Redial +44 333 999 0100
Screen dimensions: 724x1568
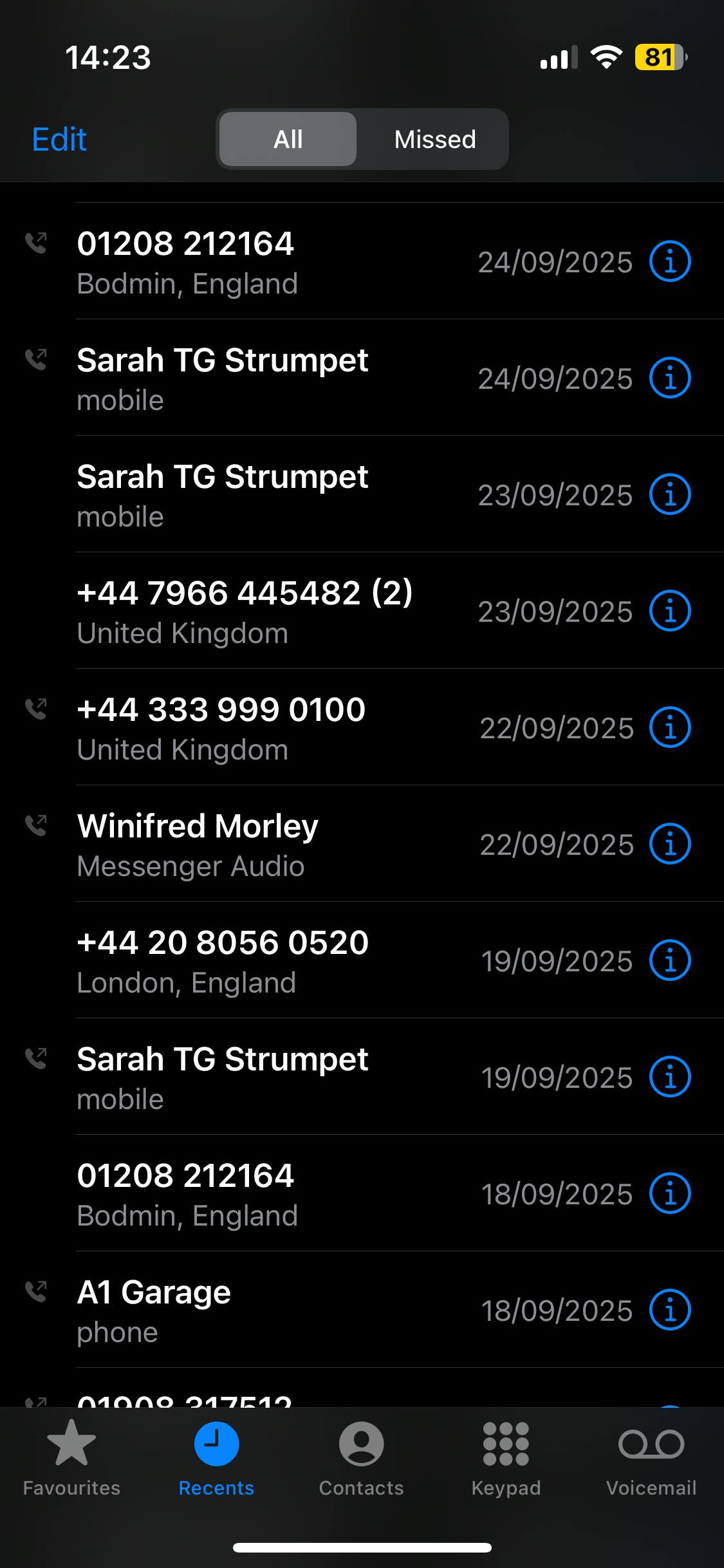point(257,727)
